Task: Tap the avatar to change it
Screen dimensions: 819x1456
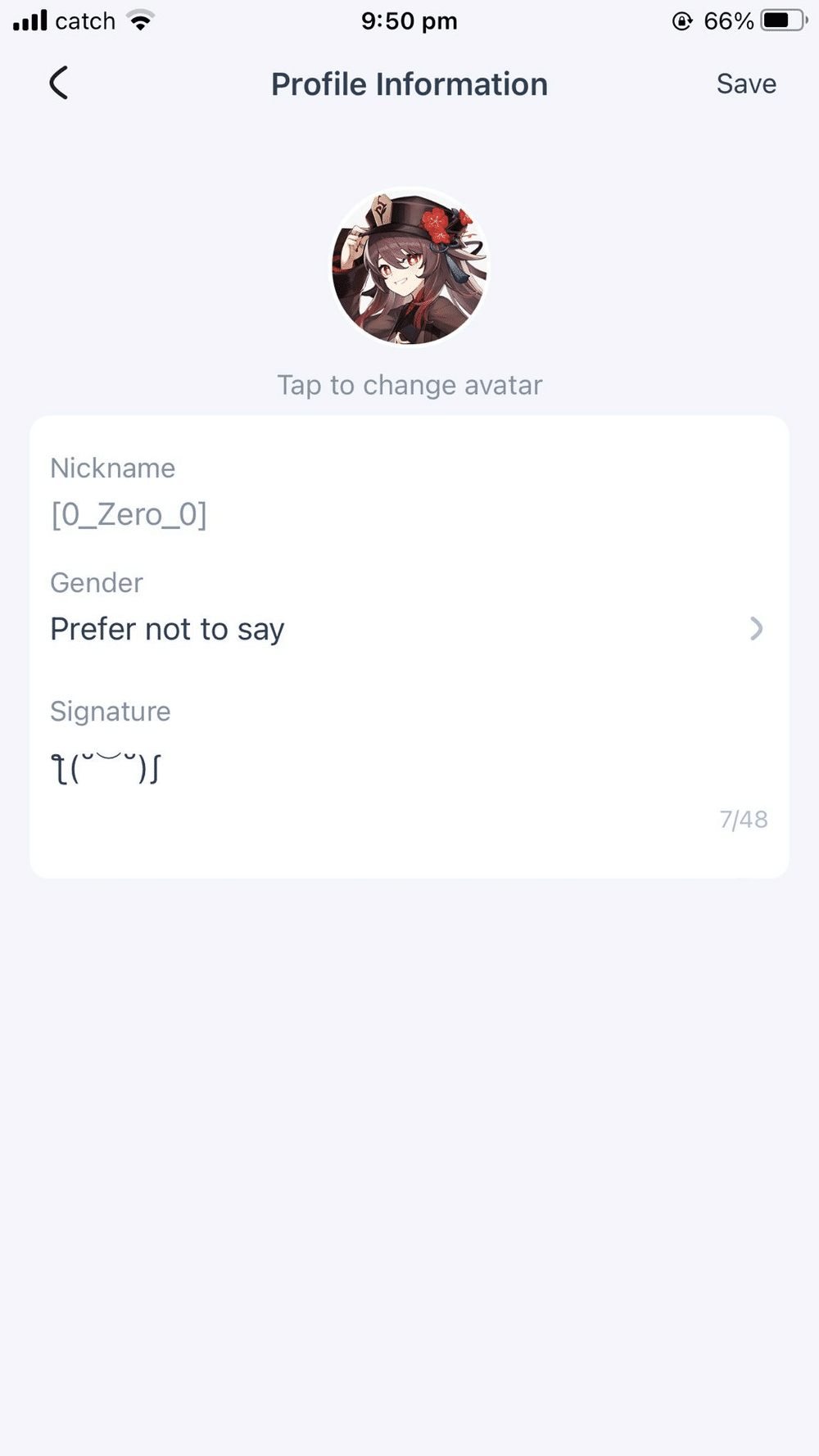Action: 409,266
